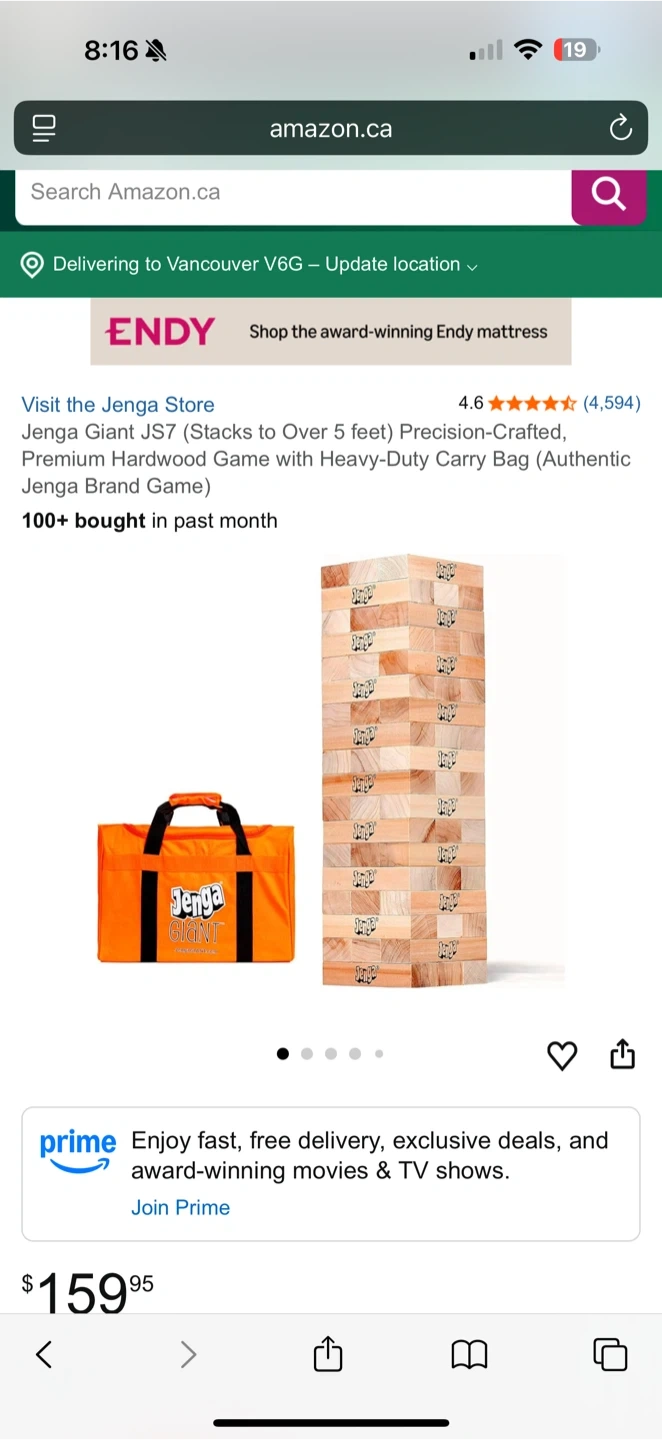The image size is (662, 1440).
Task: Open the Safari page settings icon
Action: click(43, 128)
